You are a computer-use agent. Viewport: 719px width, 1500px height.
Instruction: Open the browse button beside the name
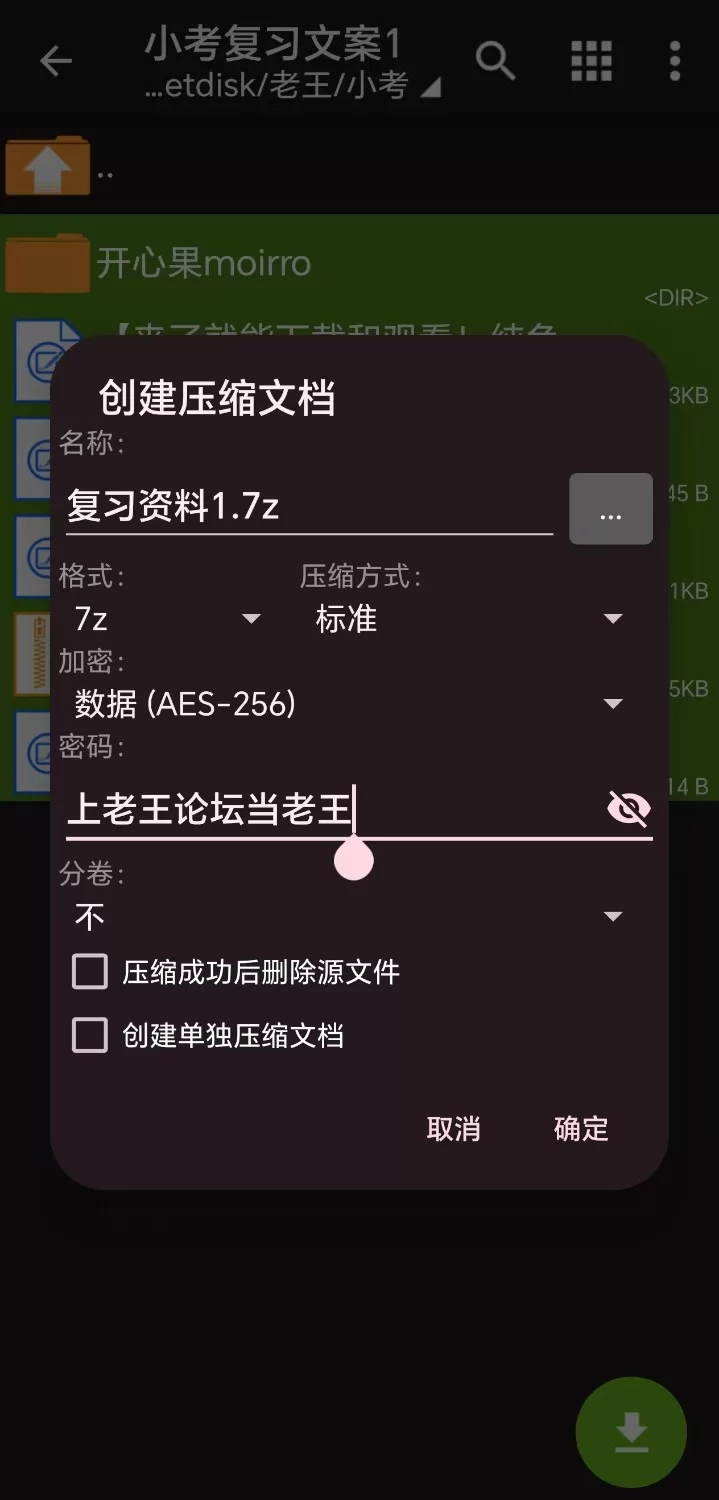tap(610, 509)
